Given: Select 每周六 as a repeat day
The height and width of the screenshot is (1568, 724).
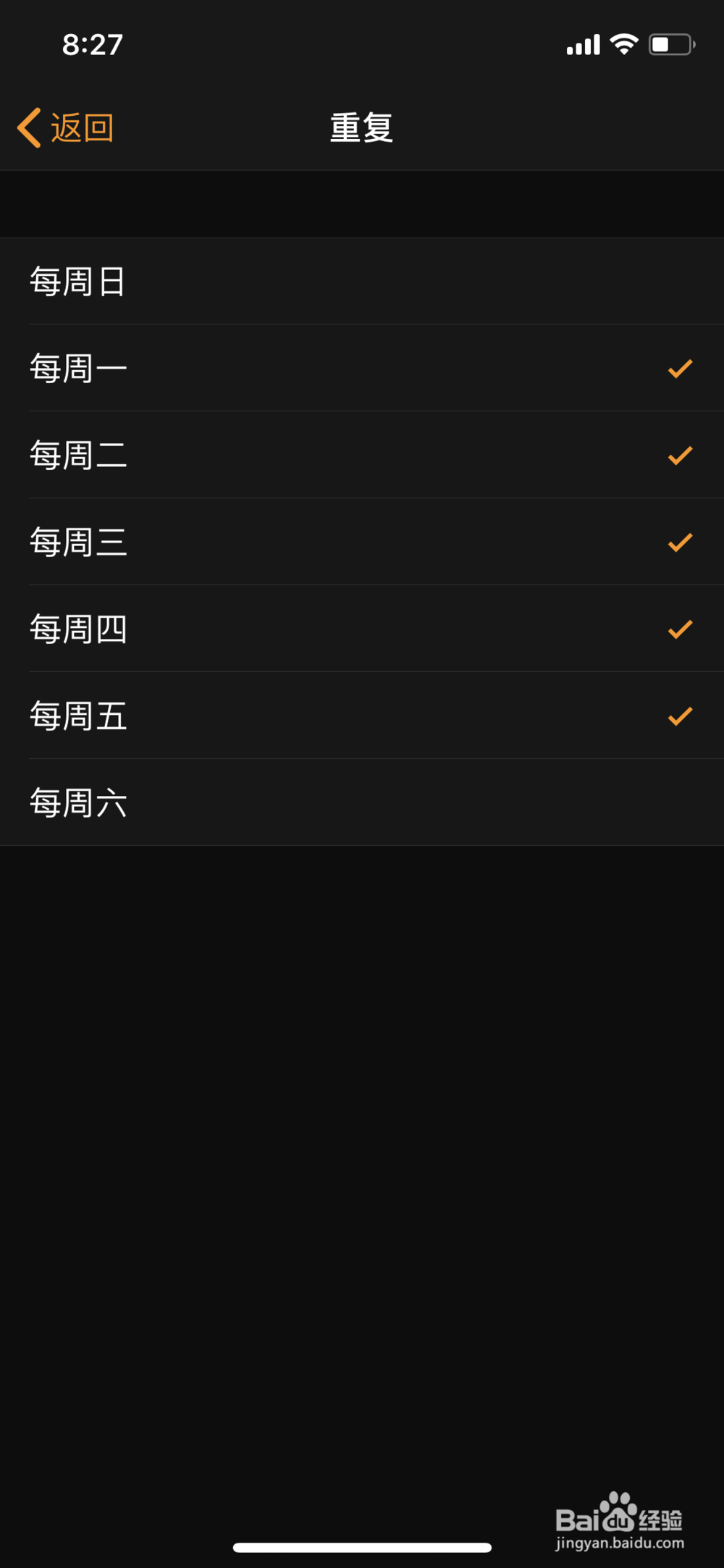Looking at the screenshot, I should (x=362, y=802).
